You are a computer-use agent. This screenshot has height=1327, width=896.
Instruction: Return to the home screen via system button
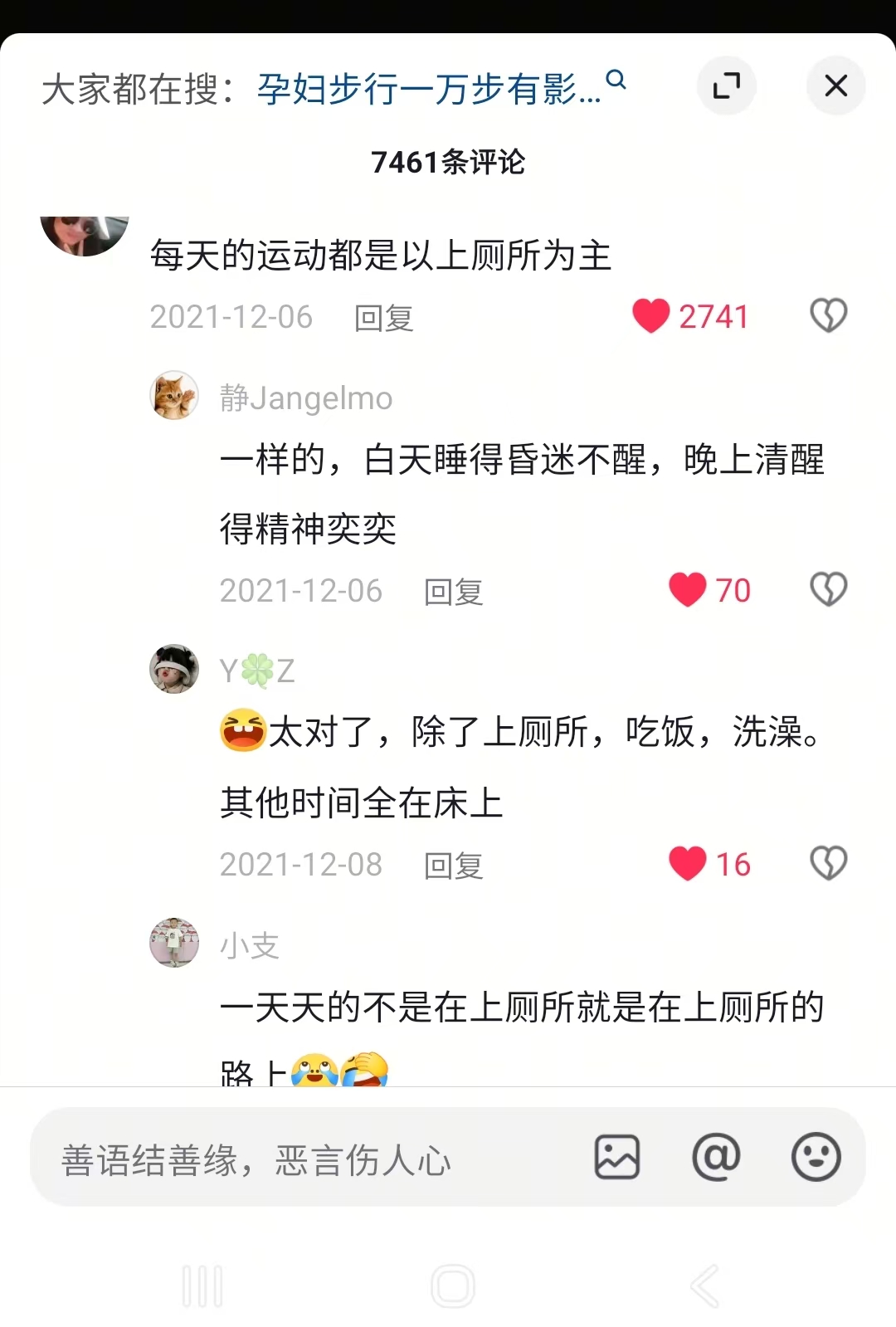tap(453, 1286)
